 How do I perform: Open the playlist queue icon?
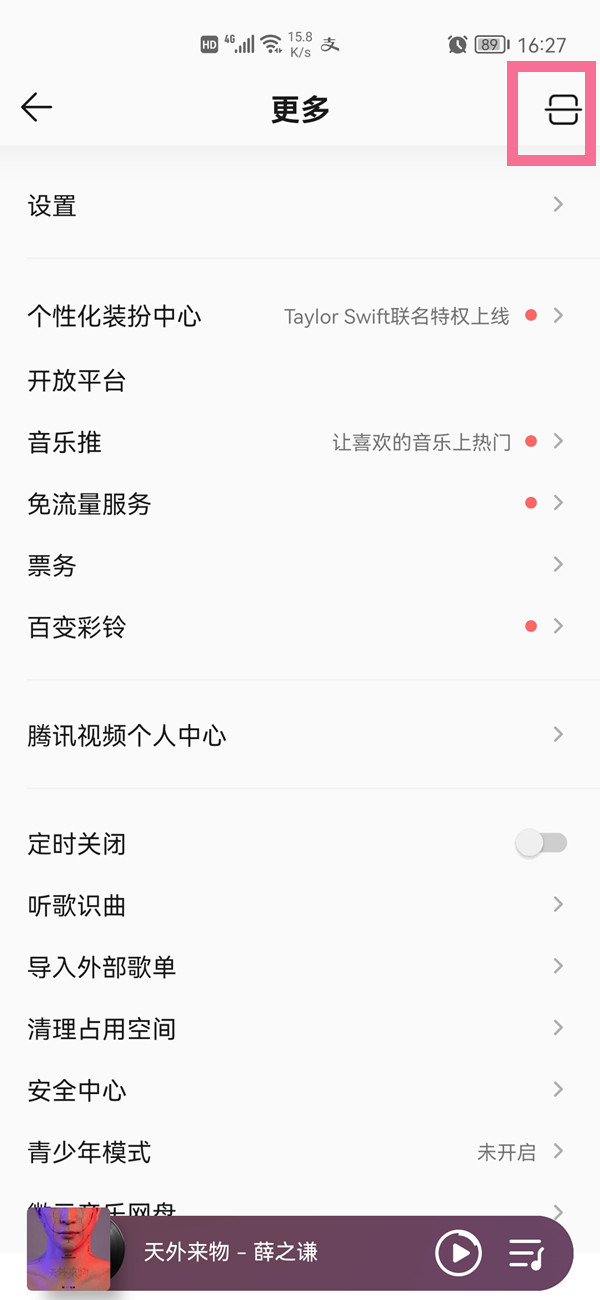[526, 1252]
